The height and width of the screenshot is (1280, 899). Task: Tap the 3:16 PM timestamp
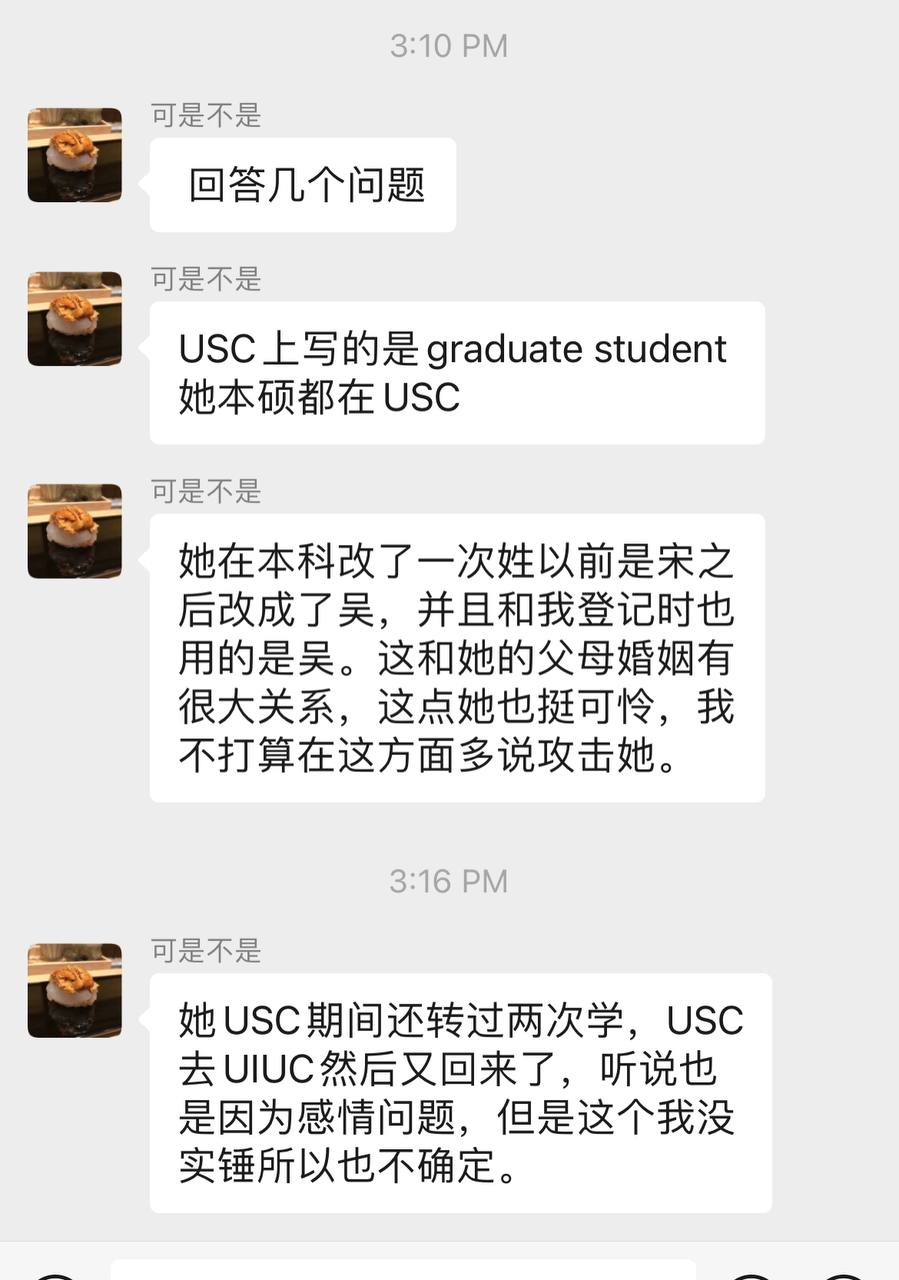pyautogui.click(x=449, y=881)
